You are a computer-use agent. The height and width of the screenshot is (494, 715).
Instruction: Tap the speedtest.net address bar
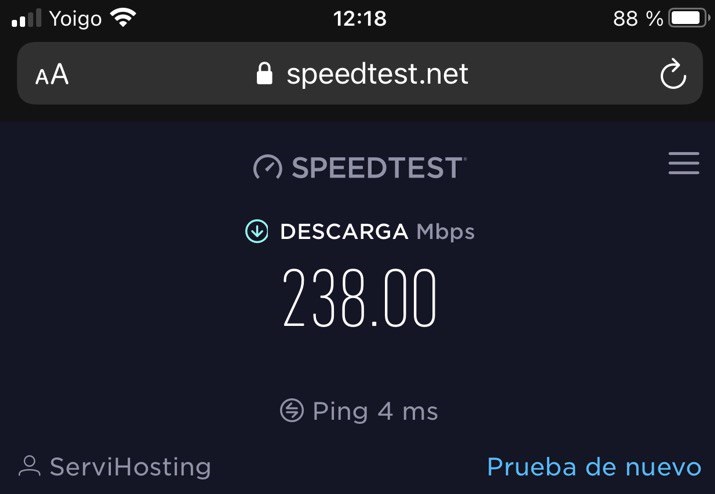point(363,74)
